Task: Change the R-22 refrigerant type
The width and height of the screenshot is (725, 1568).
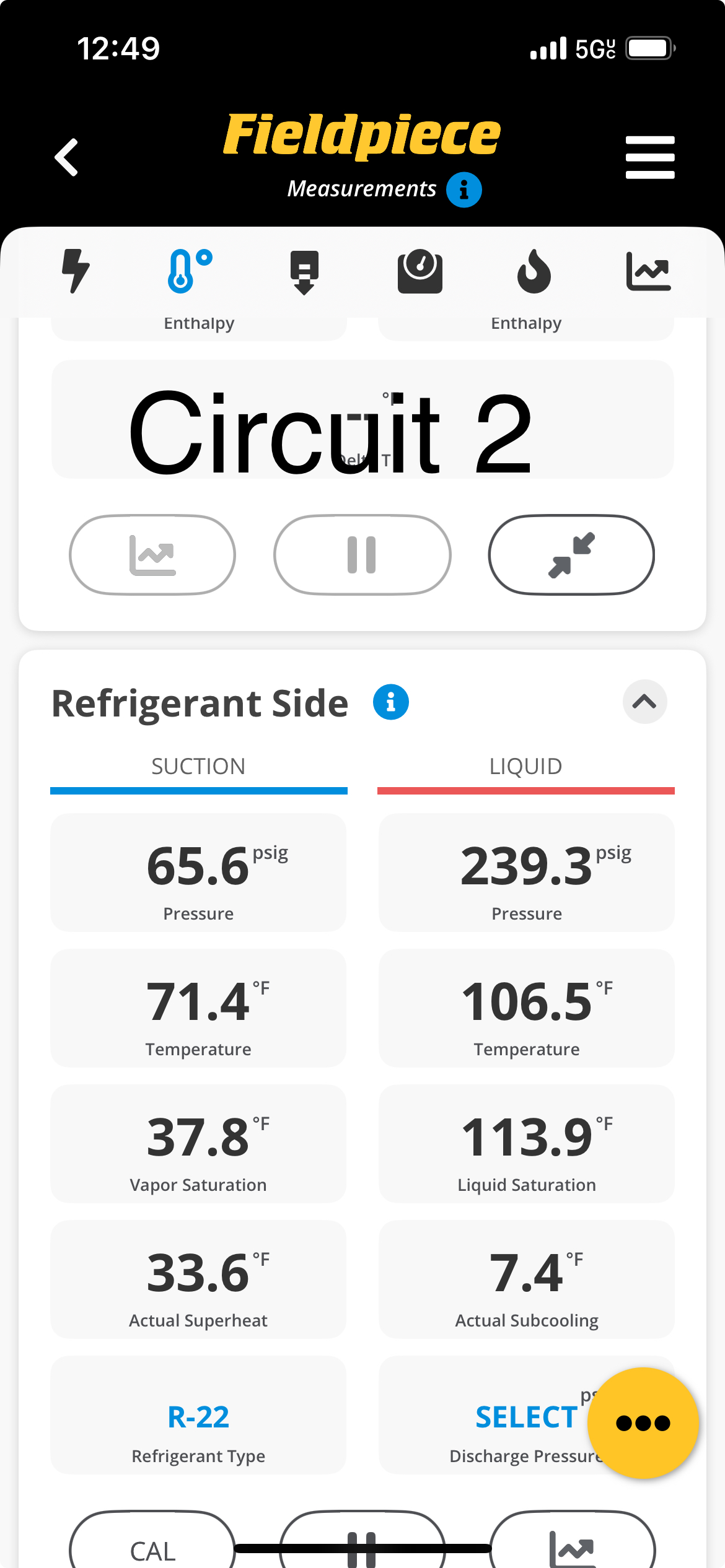Action: (198, 1416)
